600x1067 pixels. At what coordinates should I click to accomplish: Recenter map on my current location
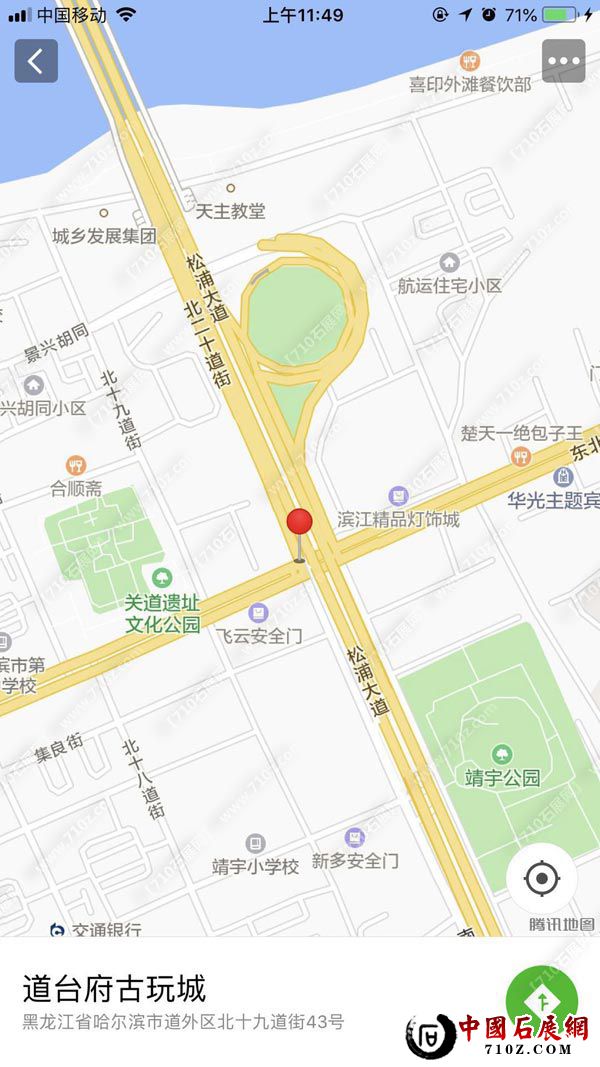click(541, 879)
